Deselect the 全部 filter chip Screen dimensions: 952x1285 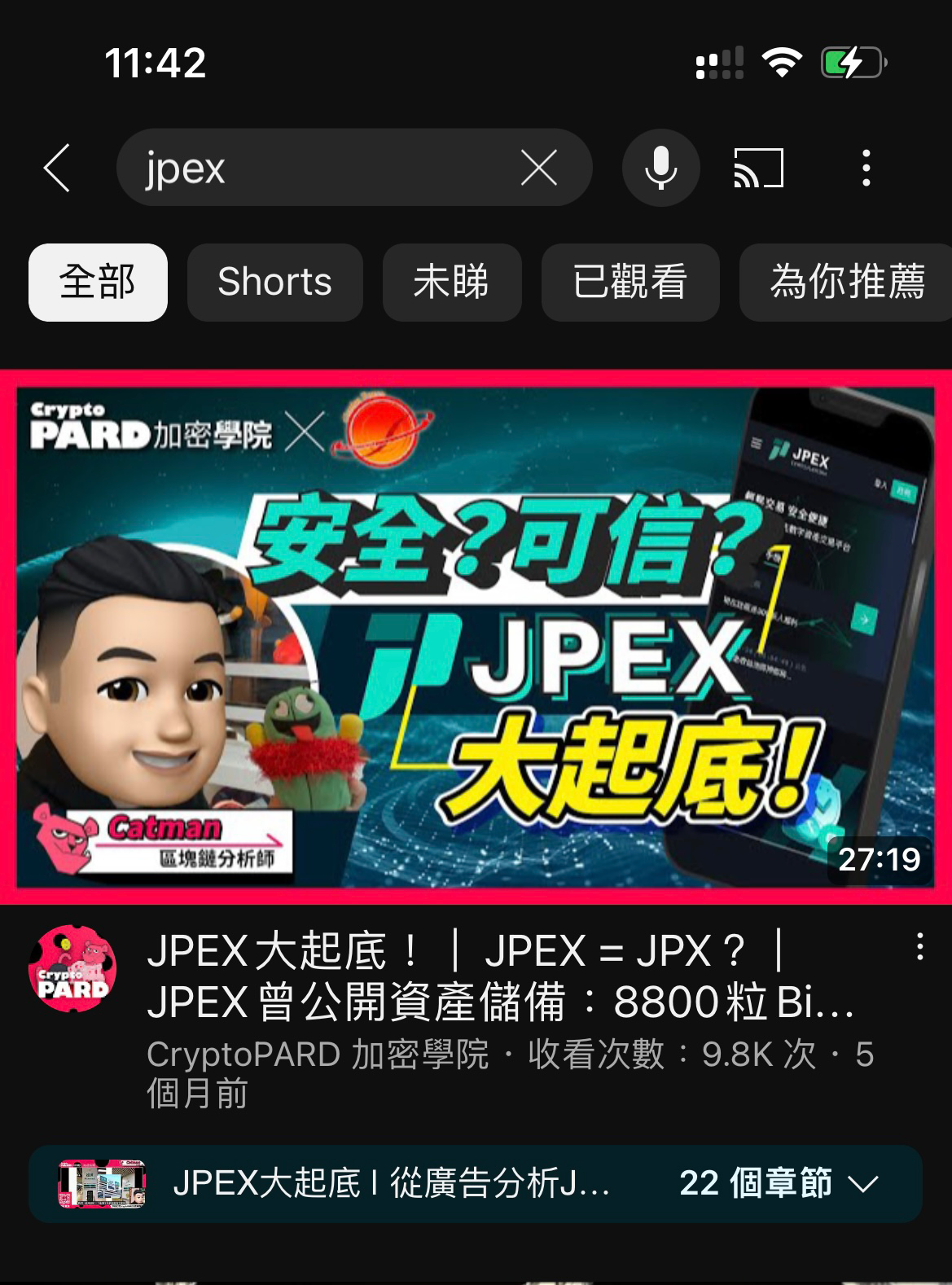pos(97,283)
